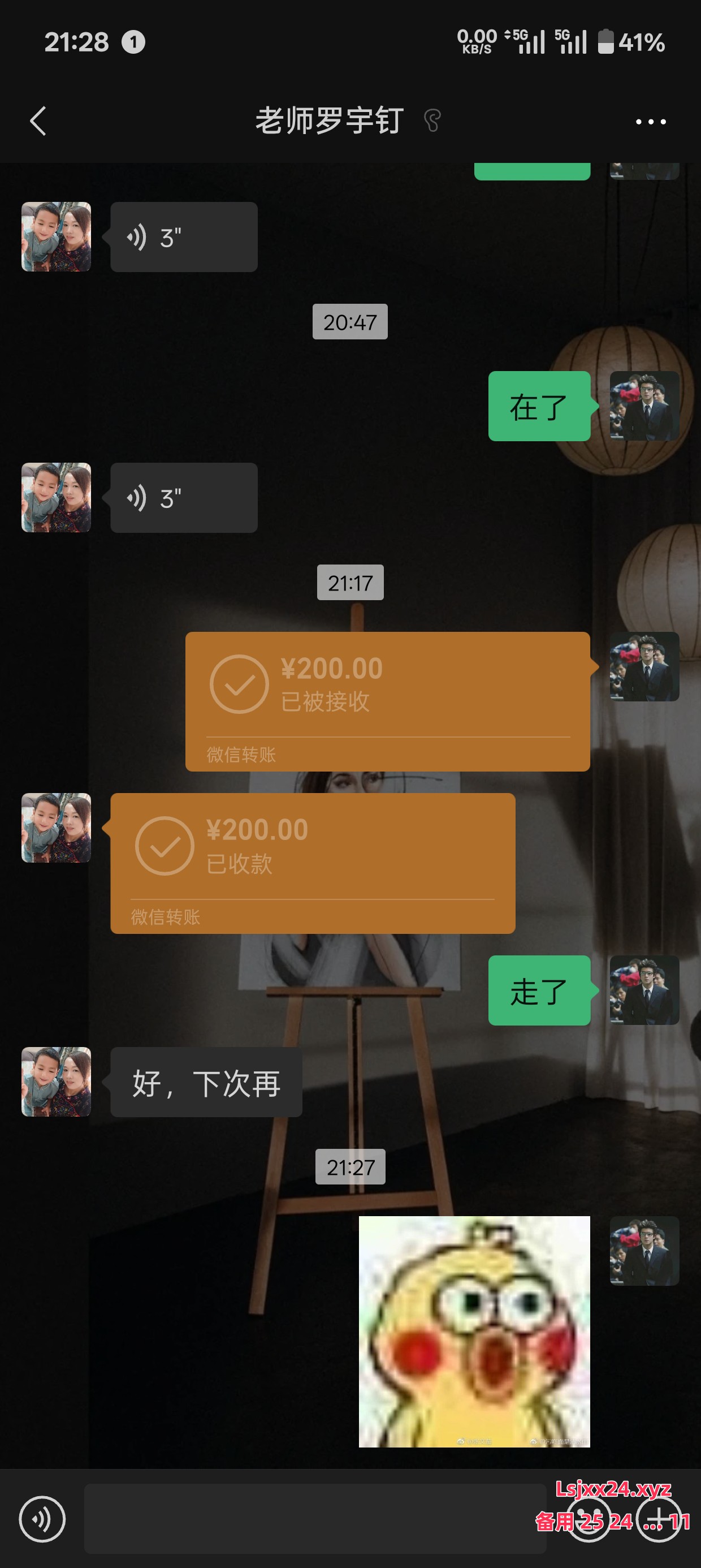Open the contact's avatar beside 好，下次再

56,1082
